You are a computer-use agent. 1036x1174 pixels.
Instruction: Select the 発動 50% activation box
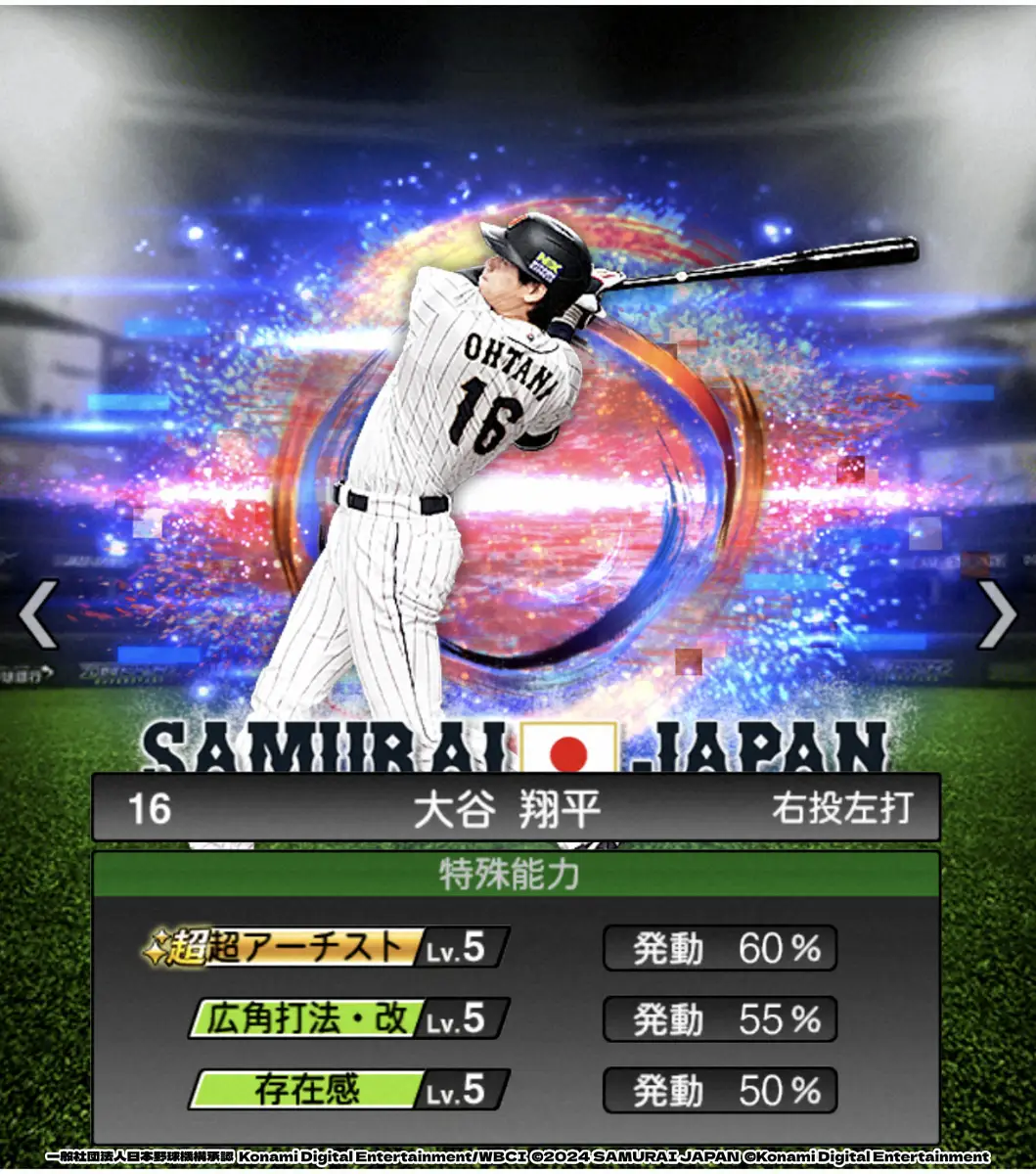[719, 1087]
